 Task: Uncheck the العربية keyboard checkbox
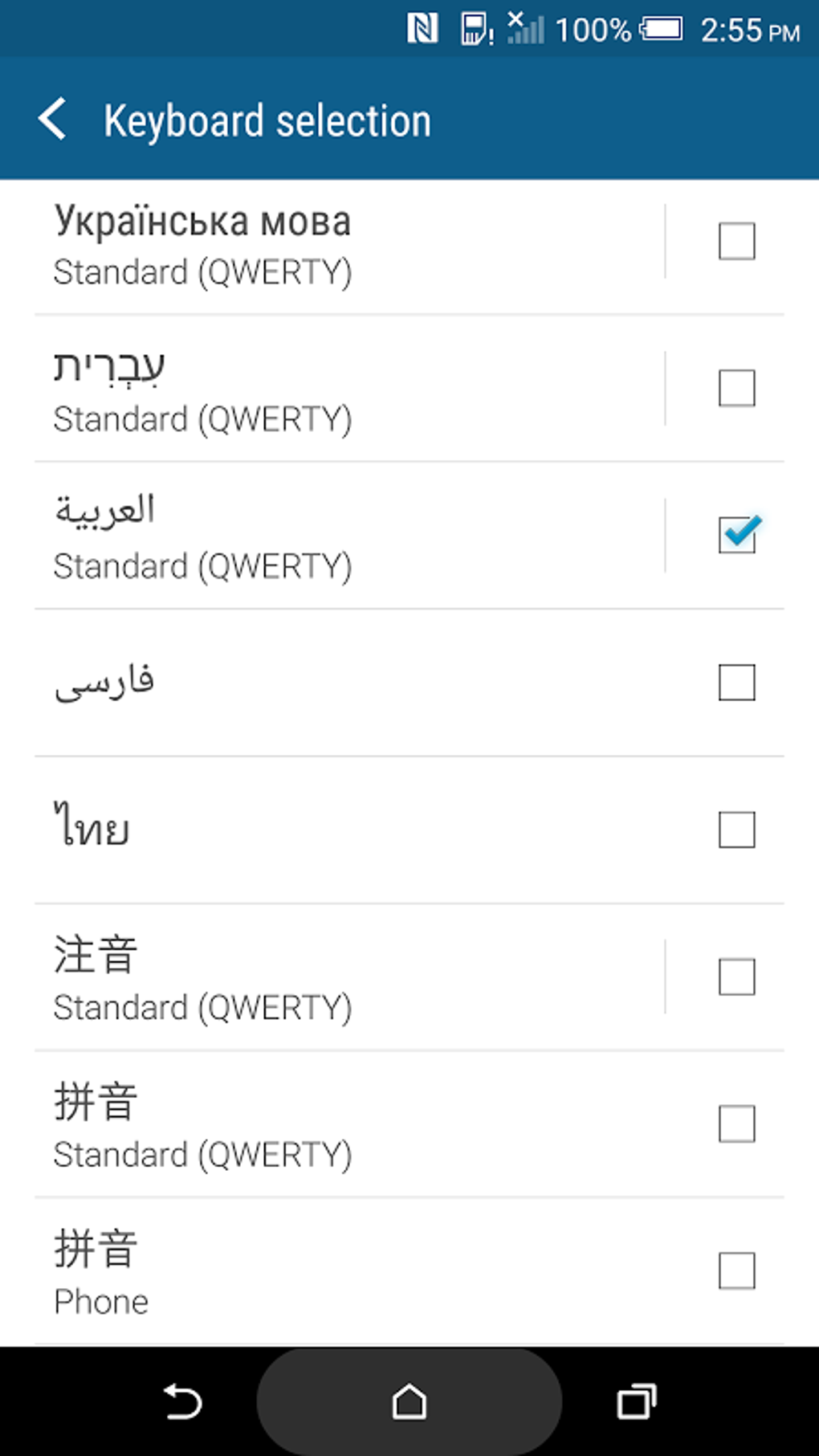[x=735, y=535]
